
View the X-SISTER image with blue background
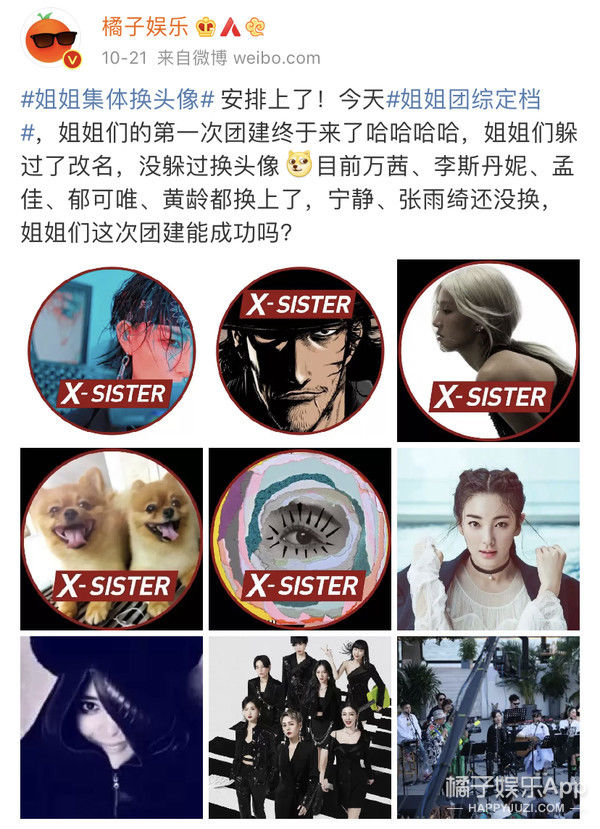coord(112,350)
